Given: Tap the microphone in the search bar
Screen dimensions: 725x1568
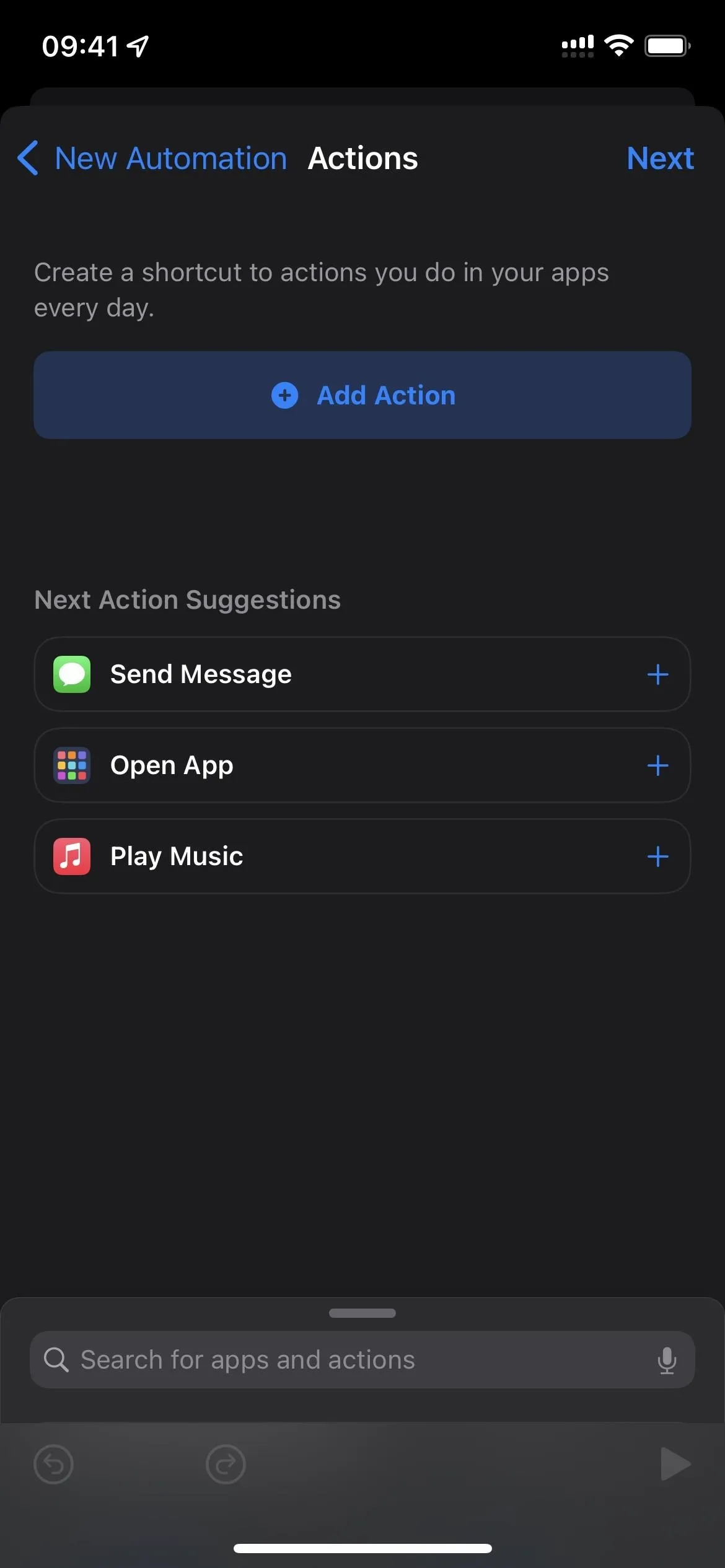Looking at the screenshot, I should [667, 1360].
